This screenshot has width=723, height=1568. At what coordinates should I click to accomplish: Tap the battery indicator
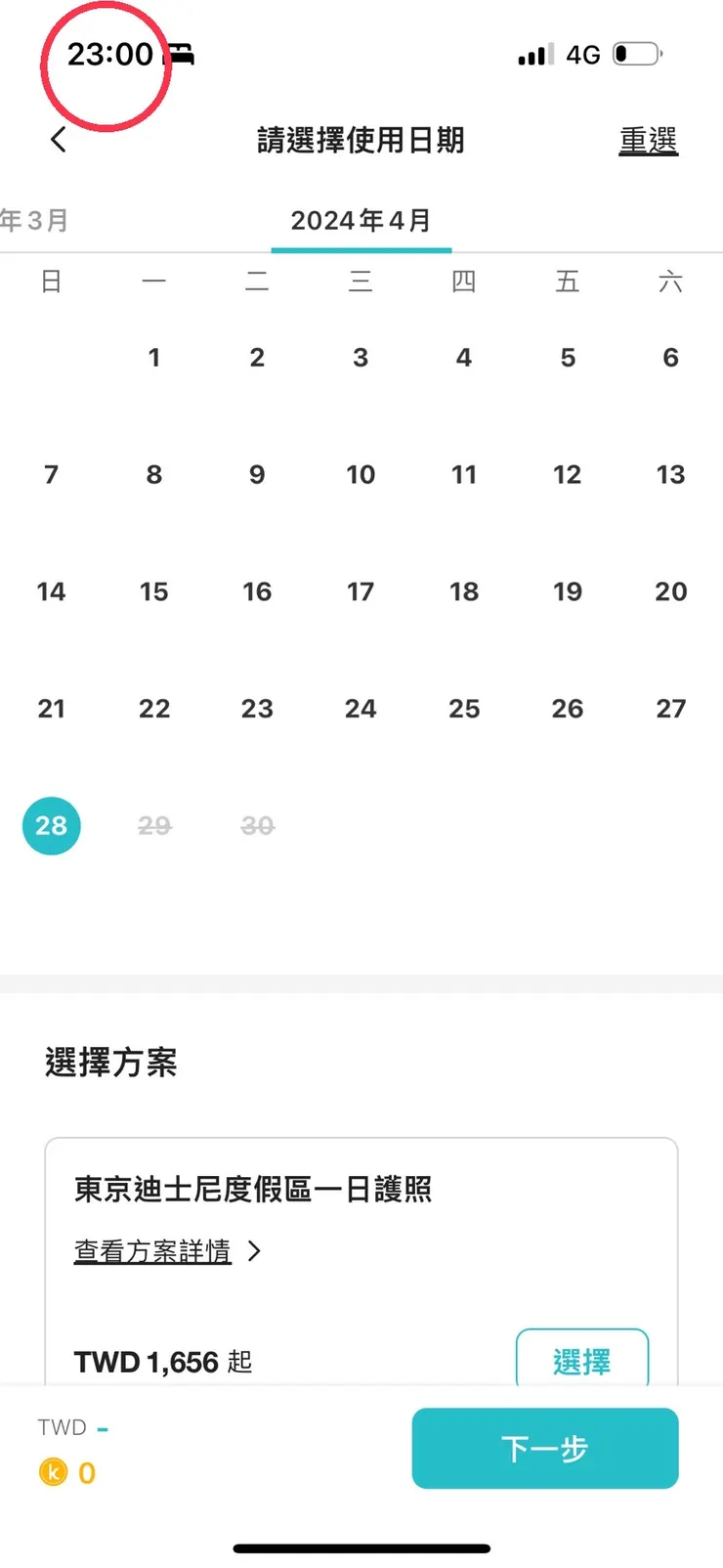tap(637, 54)
